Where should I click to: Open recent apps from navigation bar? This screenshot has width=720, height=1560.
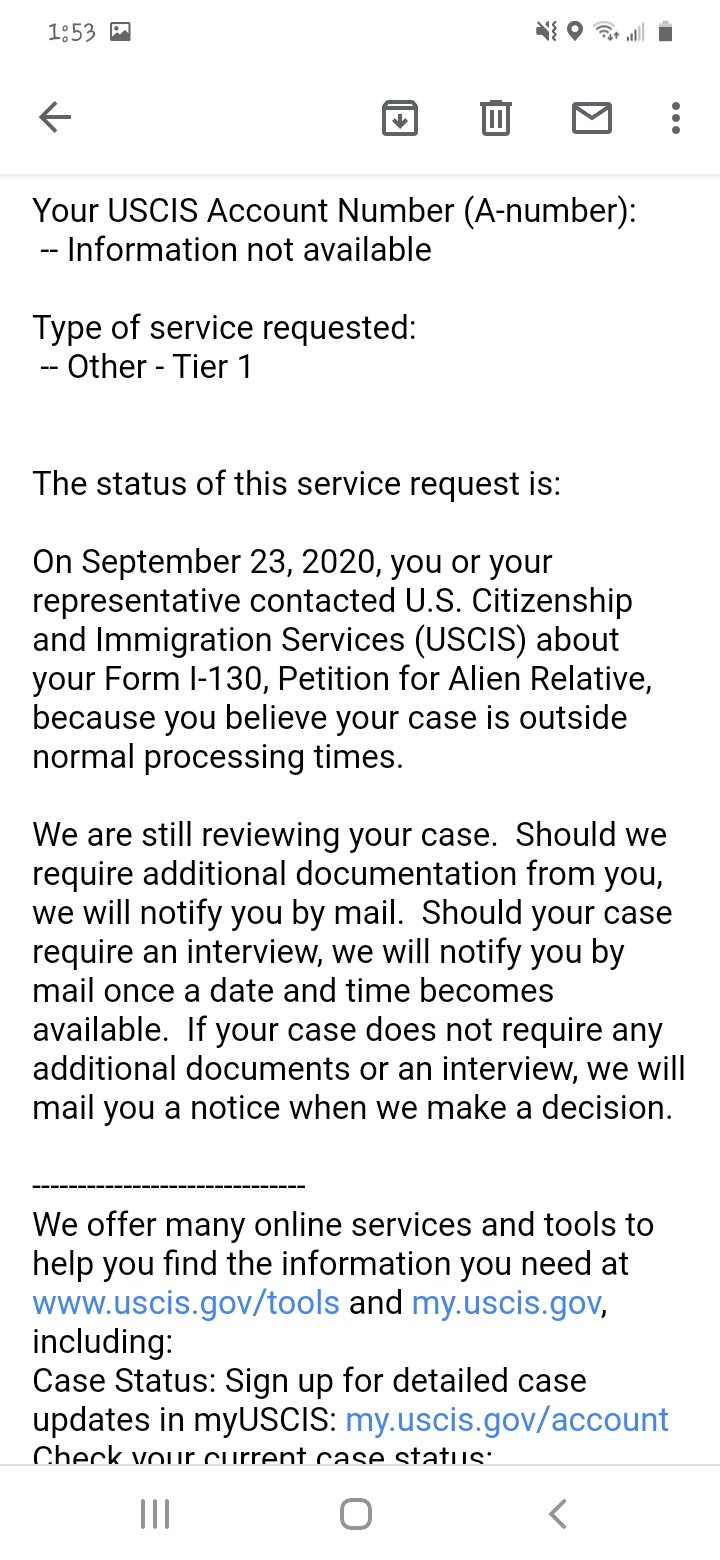tap(155, 1513)
